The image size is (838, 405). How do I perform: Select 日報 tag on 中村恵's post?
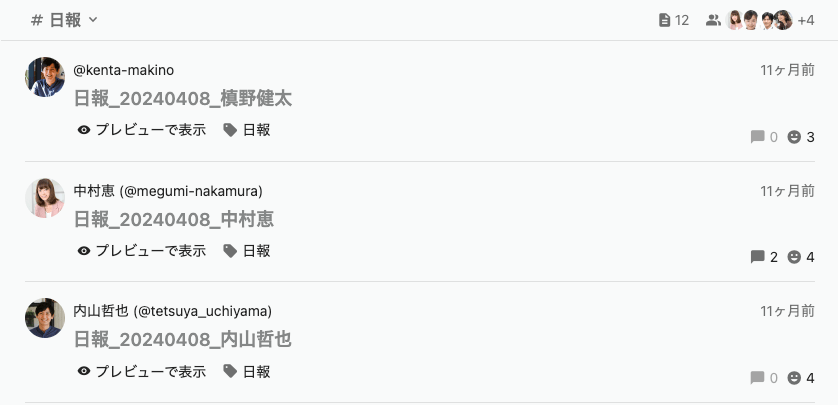247,250
